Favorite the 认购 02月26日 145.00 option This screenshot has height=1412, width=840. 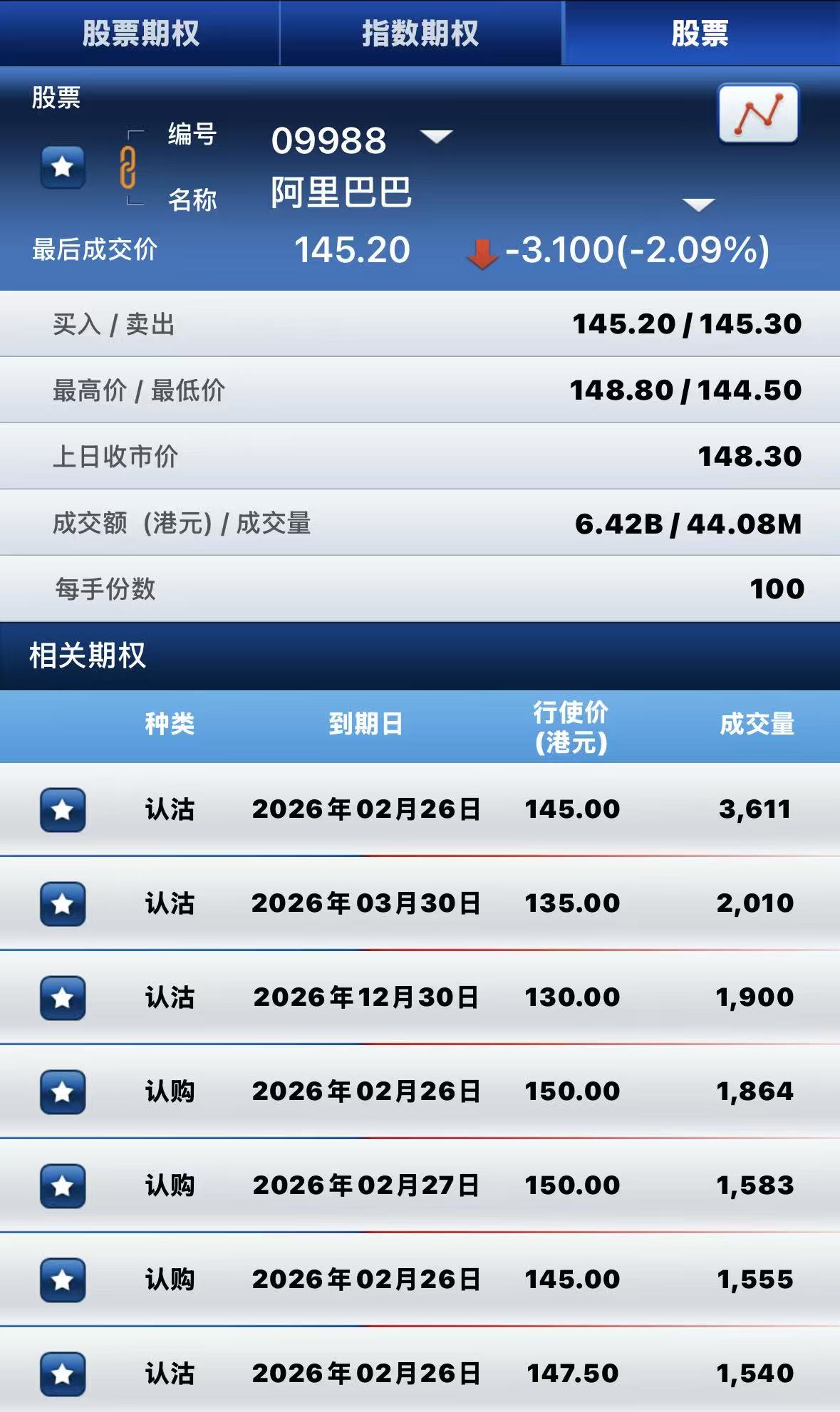(63, 1279)
